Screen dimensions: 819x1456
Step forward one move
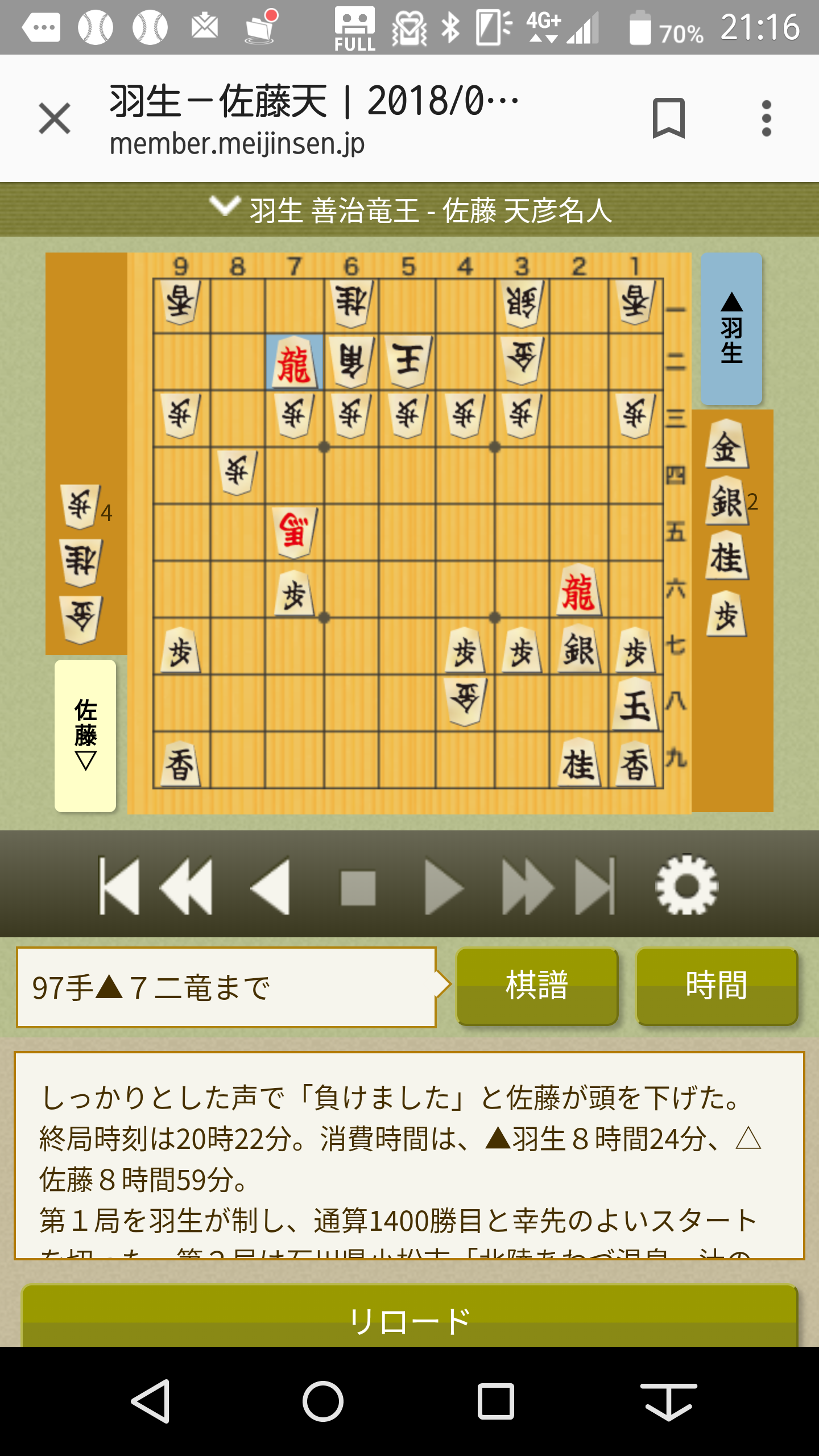pos(444,886)
